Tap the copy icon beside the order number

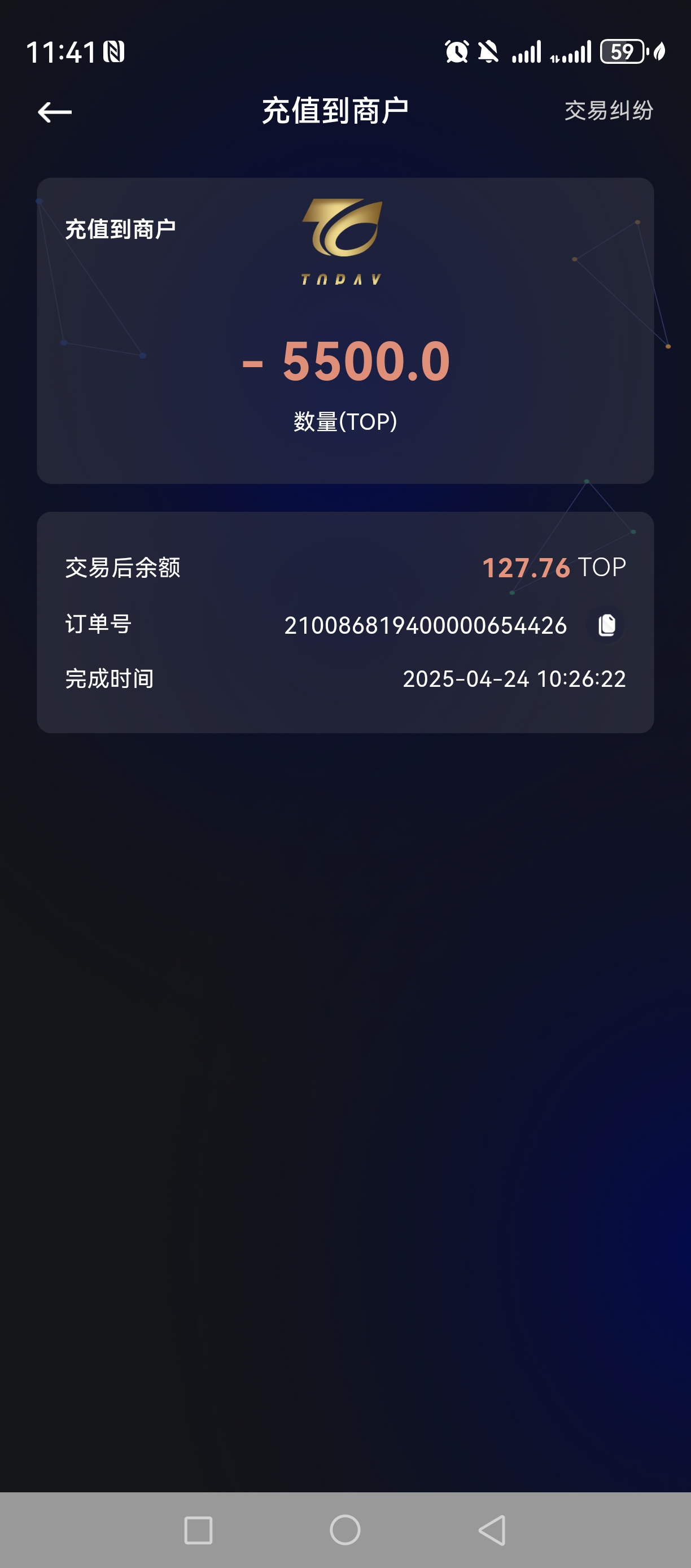(x=607, y=625)
